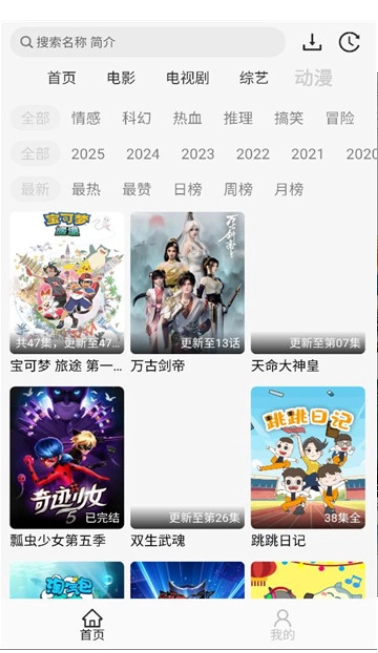Open the watch history clock icon

tap(349, 42)
